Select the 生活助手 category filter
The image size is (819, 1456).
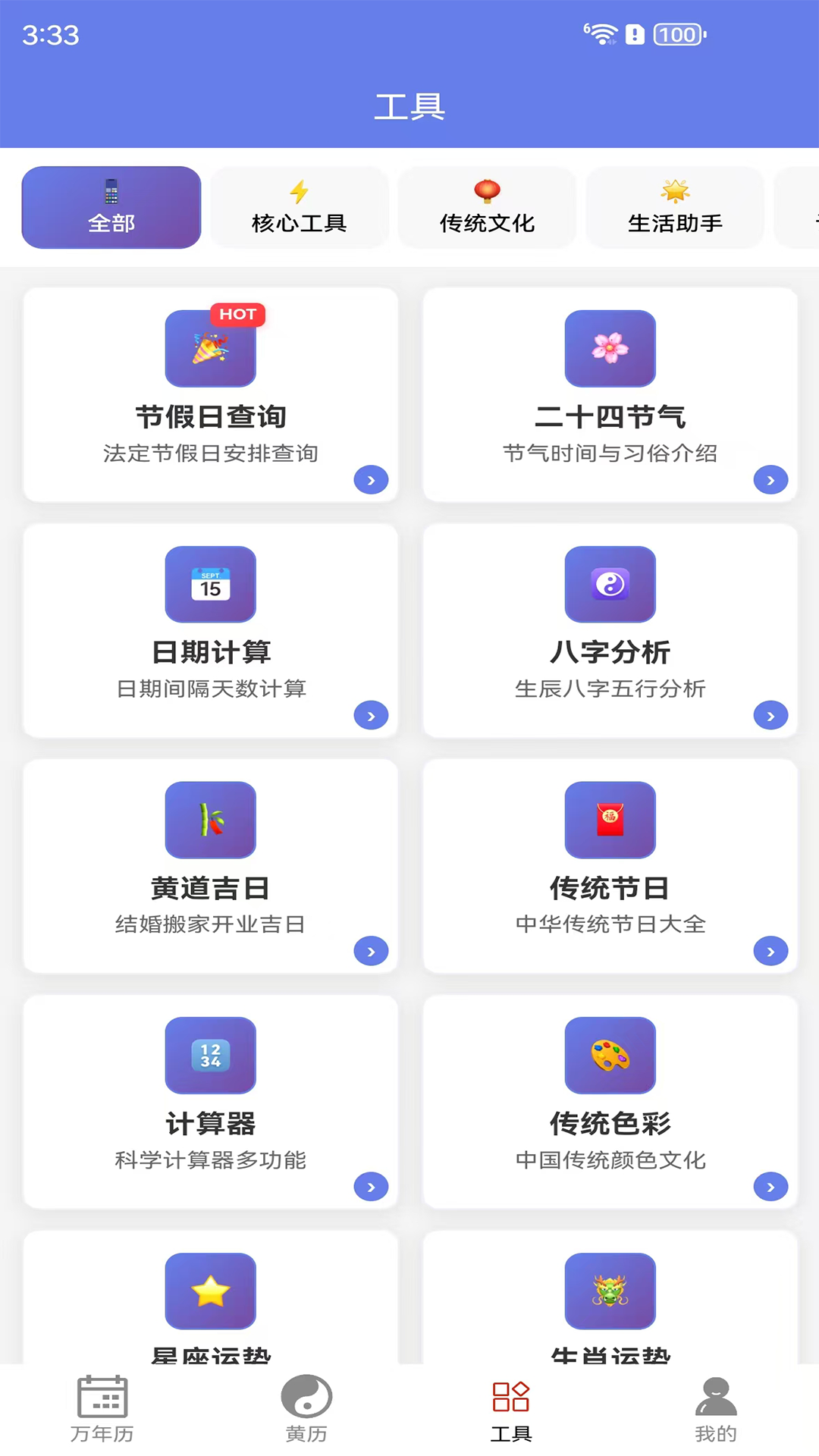click(x=674, y=207)
